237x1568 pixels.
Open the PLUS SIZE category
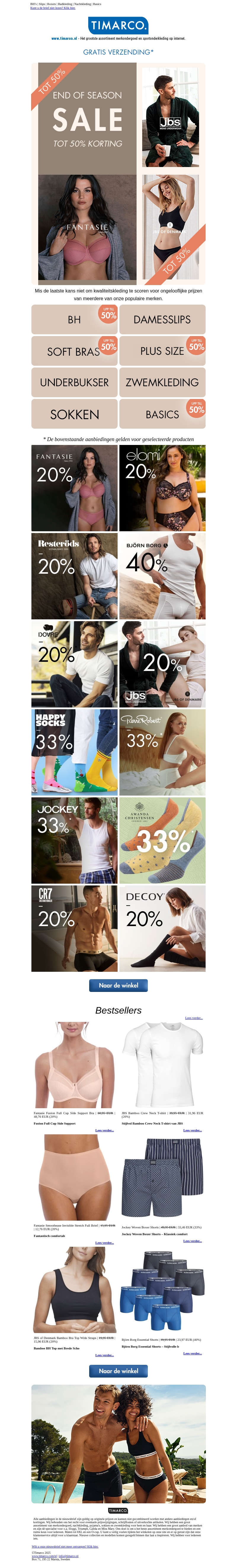pyautogui.click(x=162, y=351)
